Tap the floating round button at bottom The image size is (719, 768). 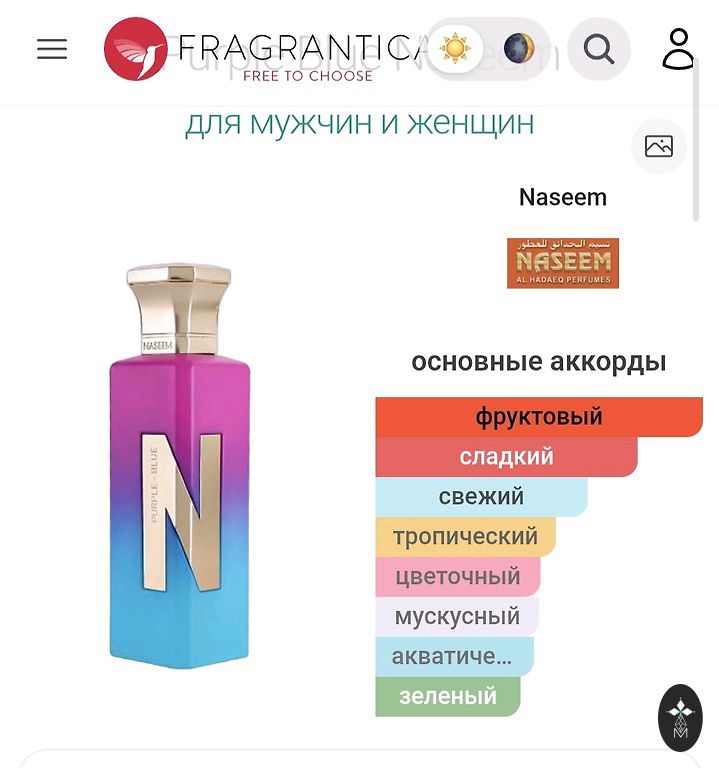pos(680,717)
